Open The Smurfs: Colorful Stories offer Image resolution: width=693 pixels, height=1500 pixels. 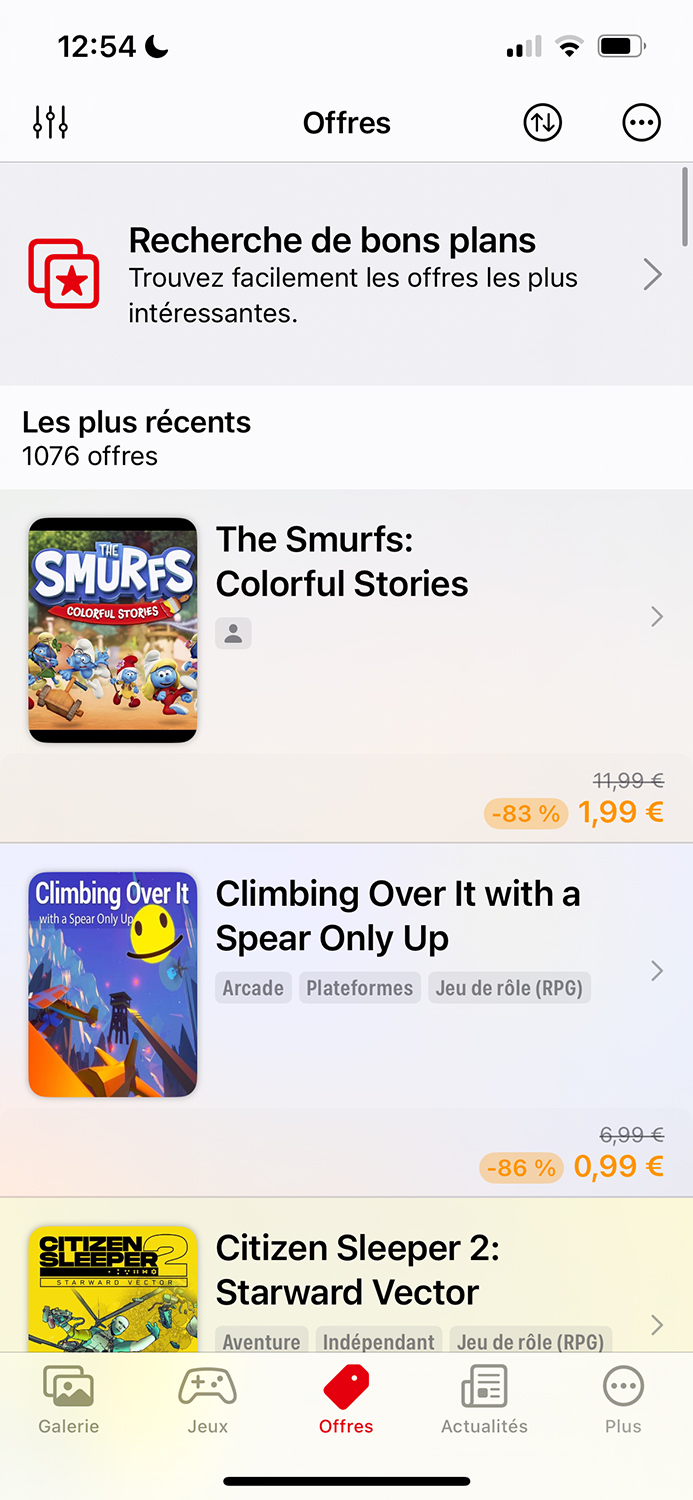click(x=346, y=666)
